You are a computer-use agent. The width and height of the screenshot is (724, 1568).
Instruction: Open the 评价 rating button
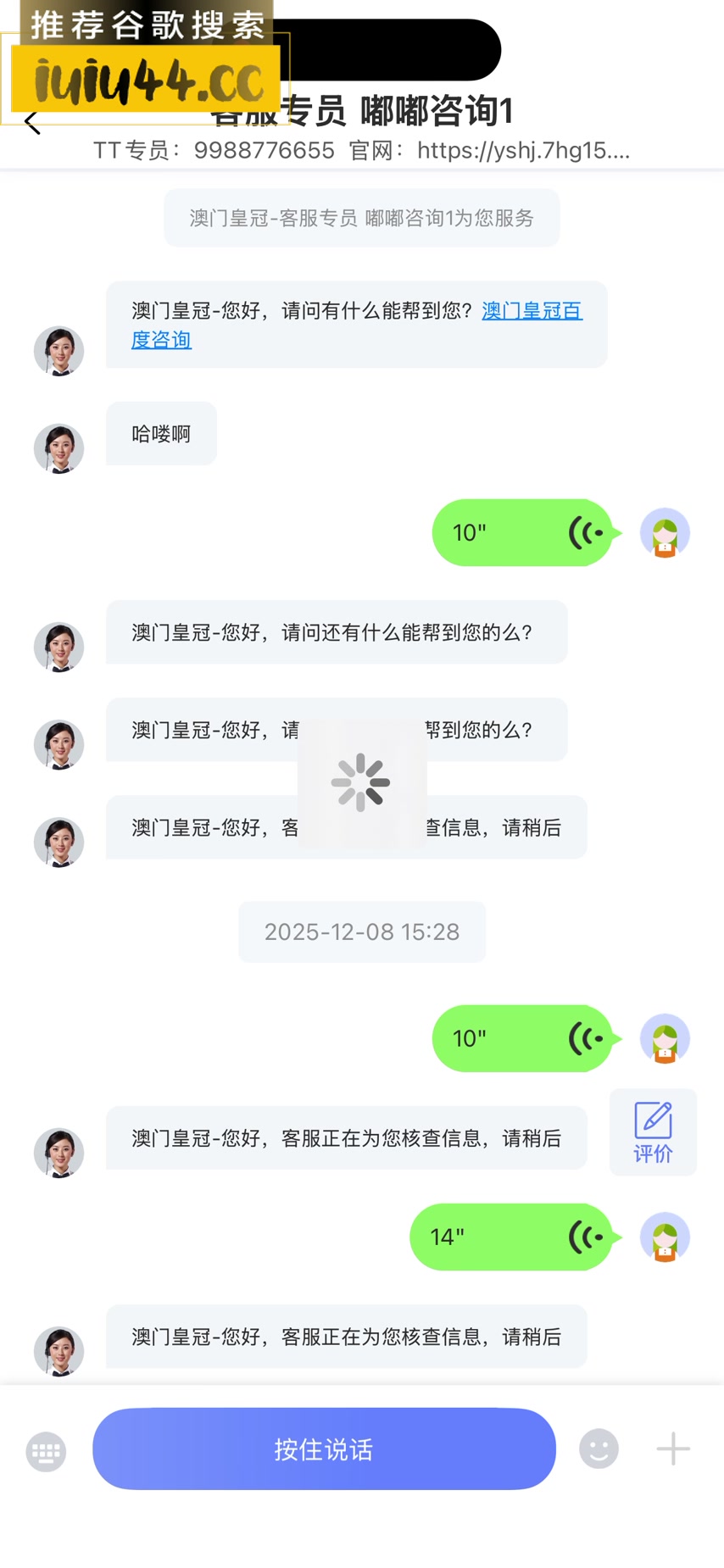point(653,1132)
